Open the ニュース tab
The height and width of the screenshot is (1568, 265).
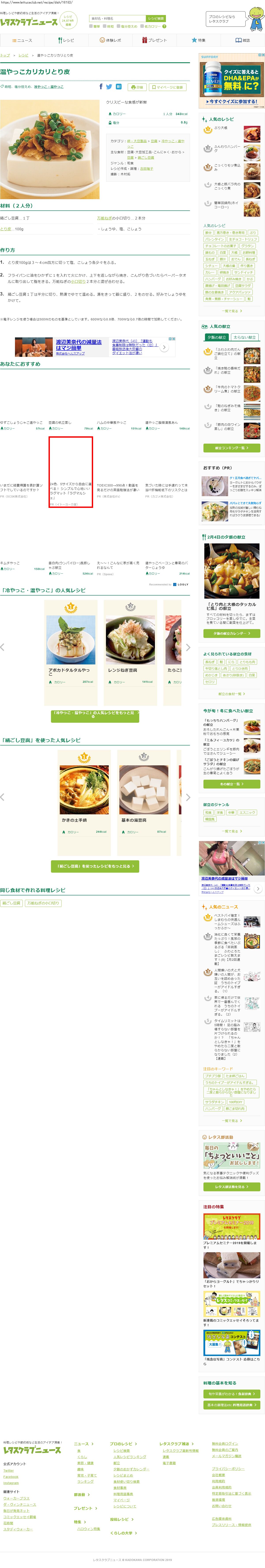coord(22,40)
